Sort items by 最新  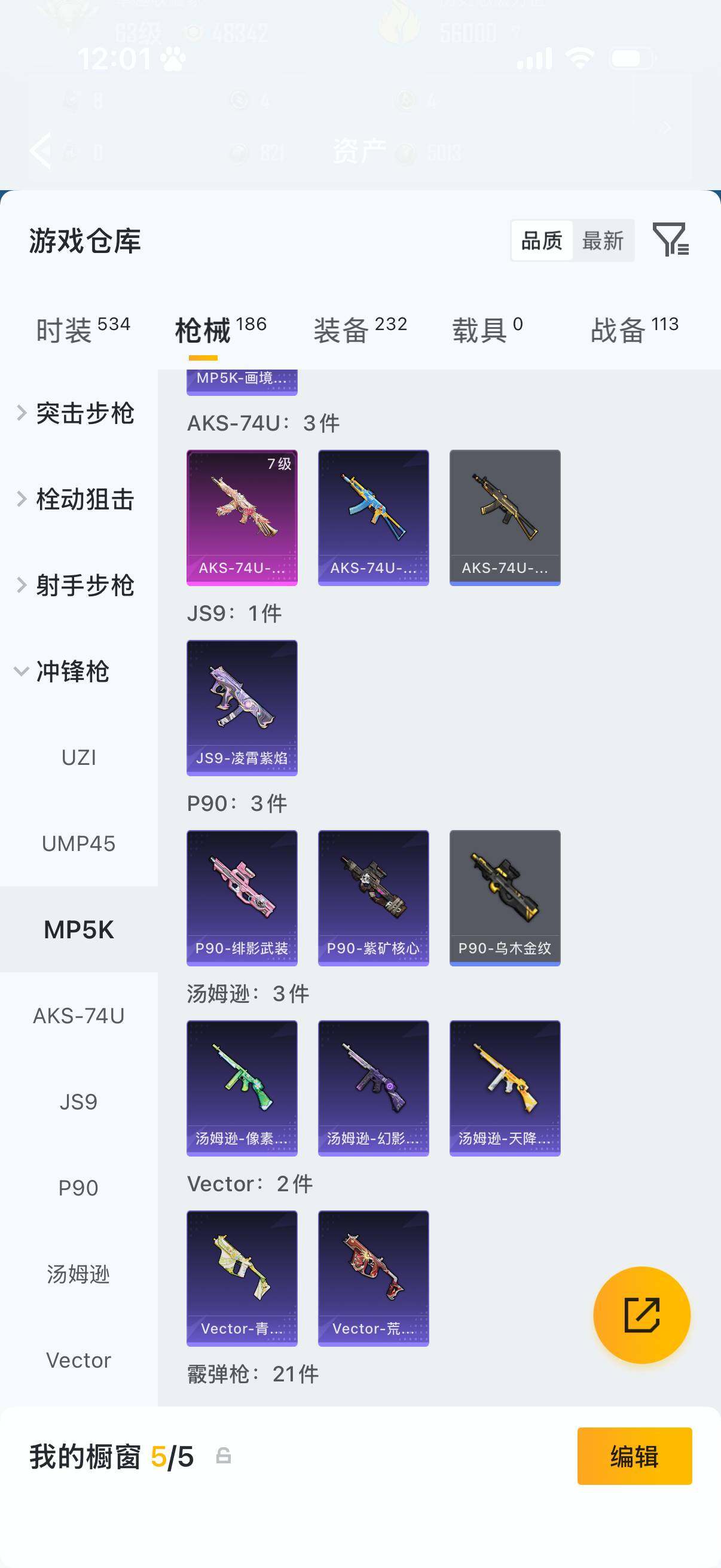603,240
